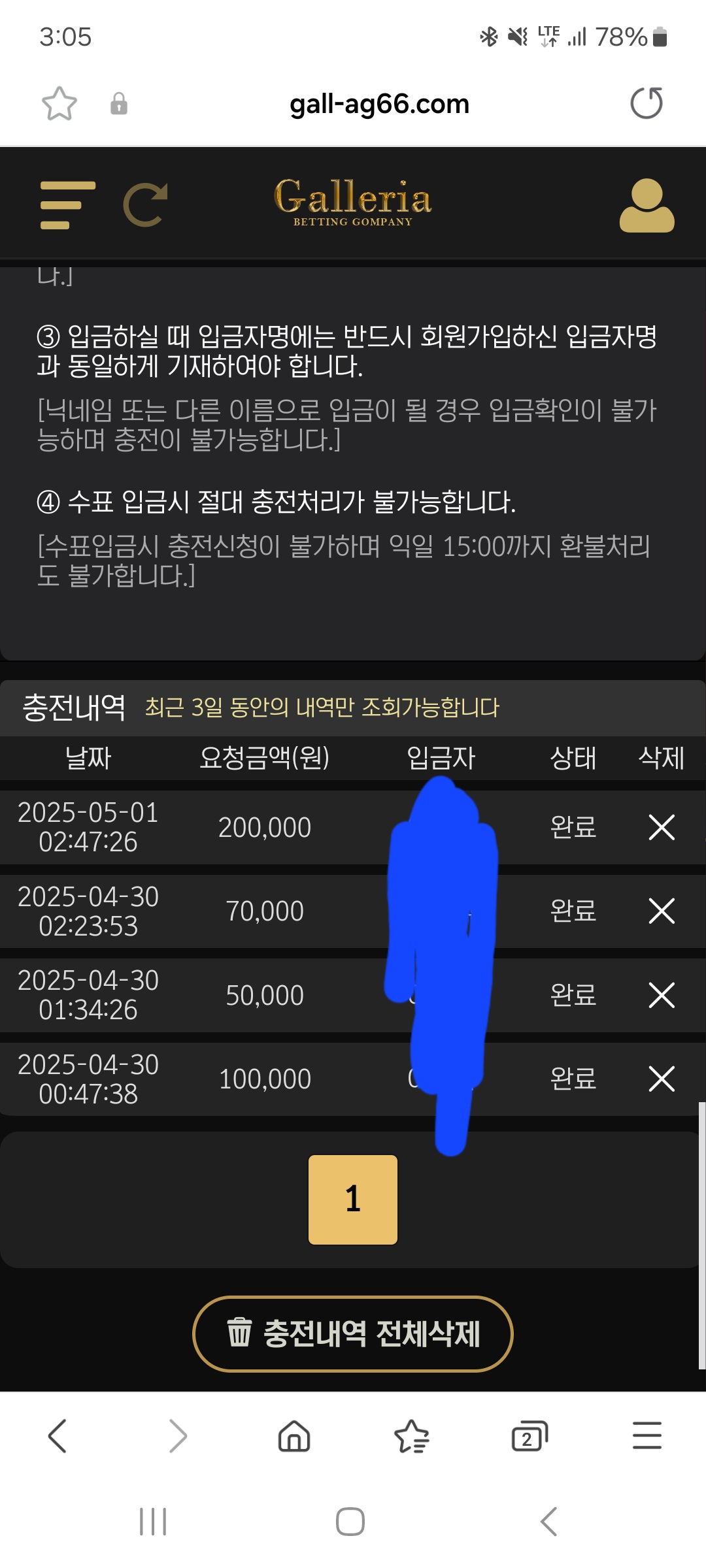Viewport: 706px width, 1568px height.
Task: Delete the 70,000 charge record
Action: [661, 911]
